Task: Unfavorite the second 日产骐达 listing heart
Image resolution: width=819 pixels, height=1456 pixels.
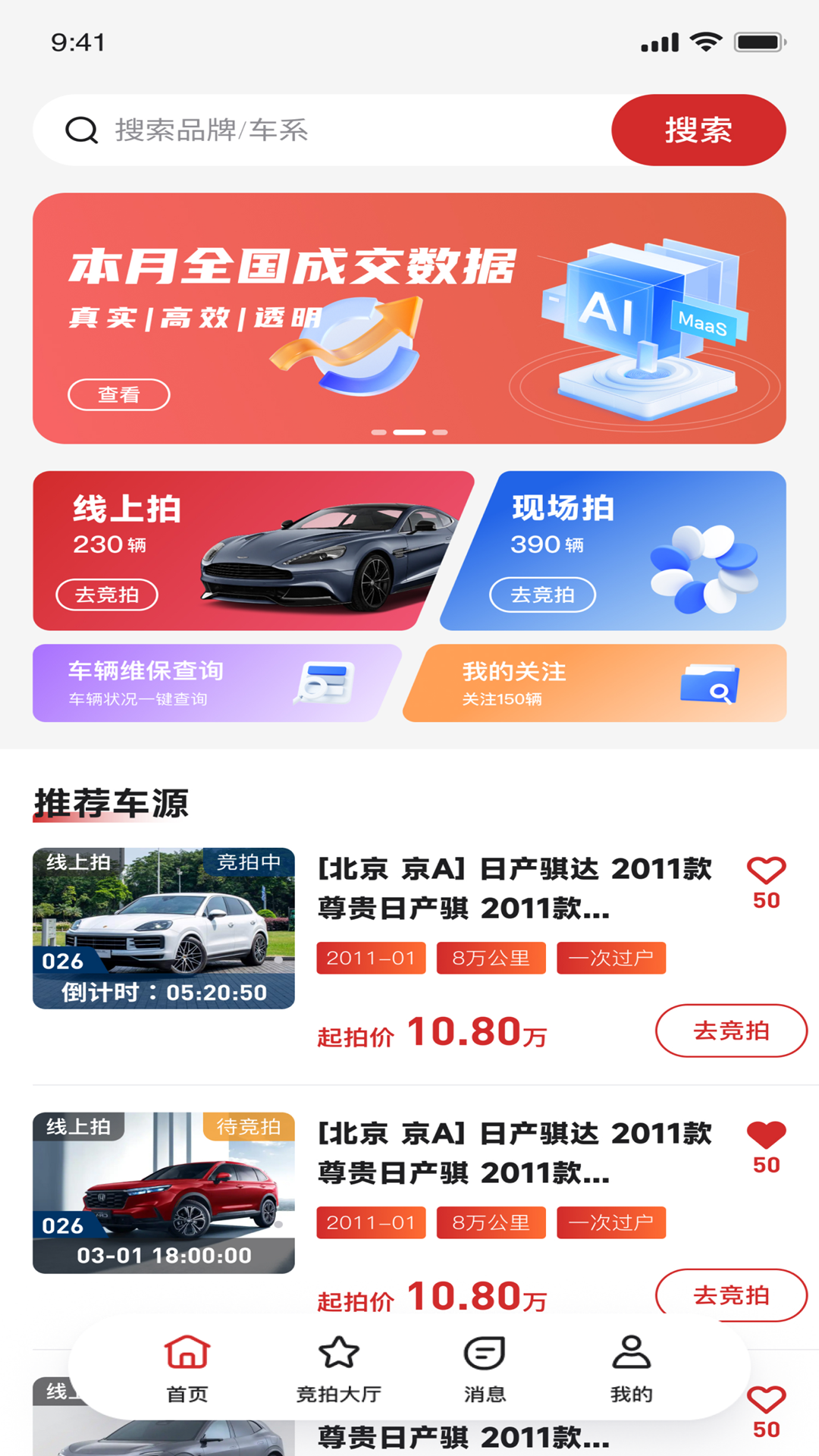Action: pos(767,1134)
